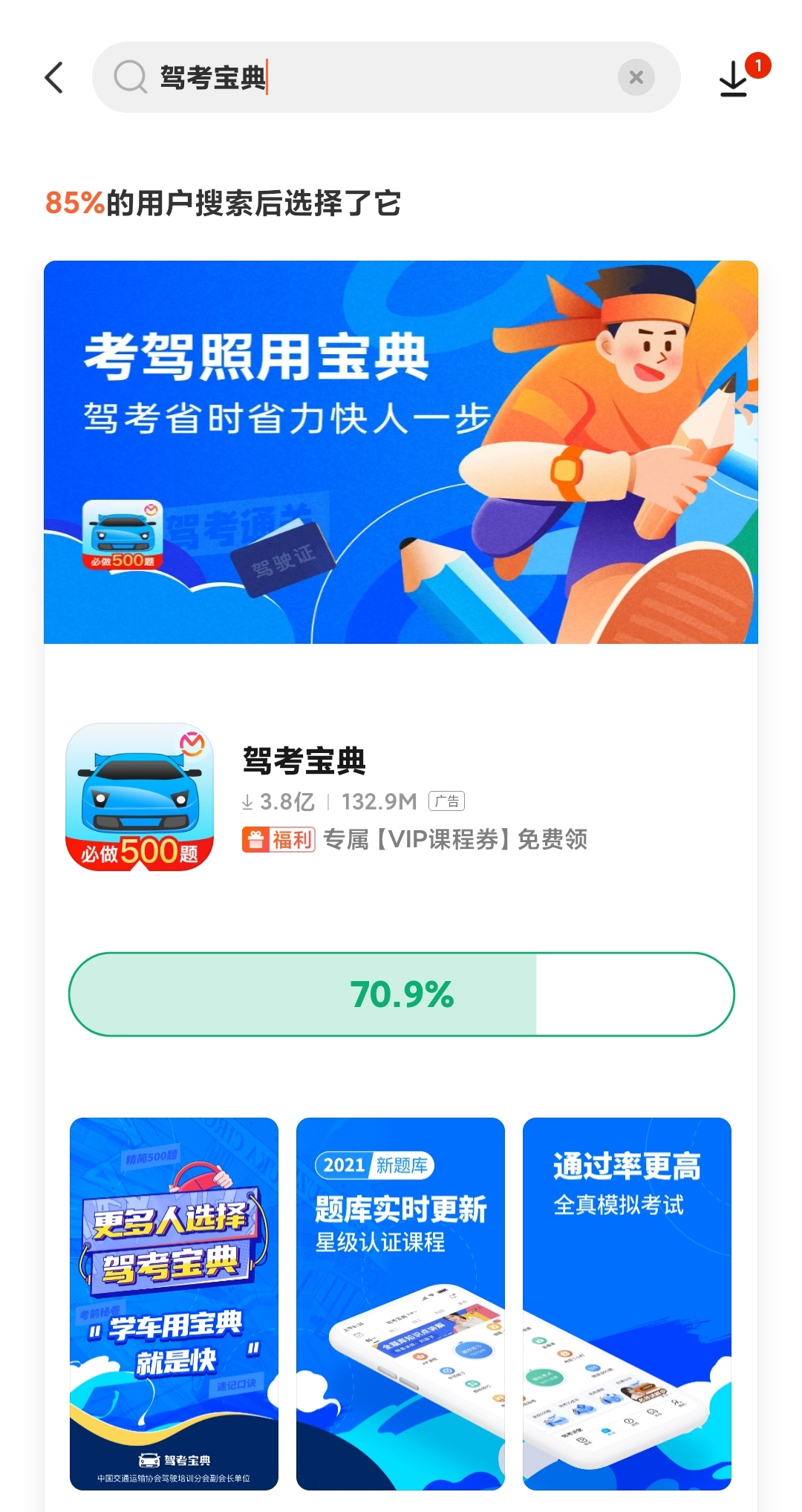Tap the search field with 驾考宝典

tap(371, 78)
